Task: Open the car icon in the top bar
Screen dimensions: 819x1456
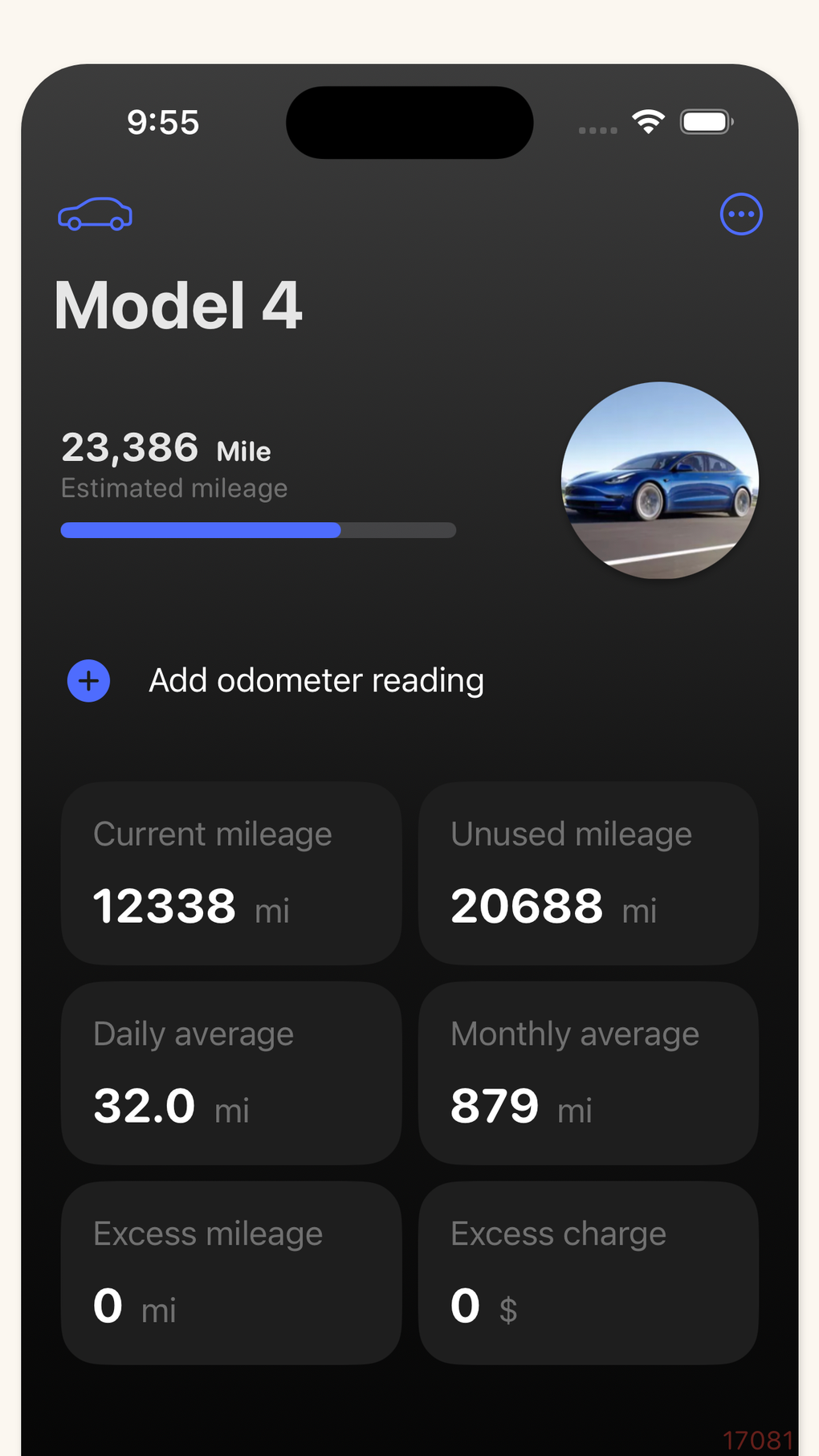Action: pyautogui.click(x=95, y=214)
